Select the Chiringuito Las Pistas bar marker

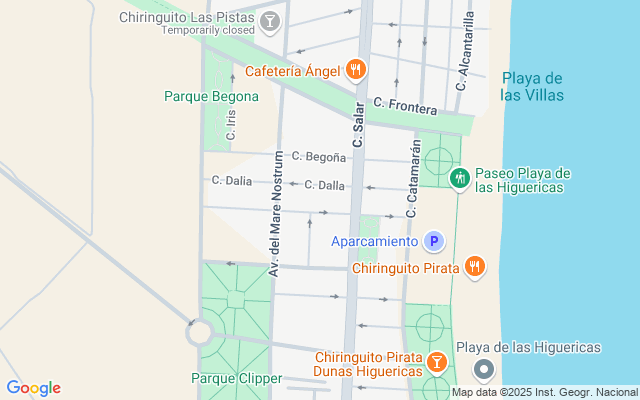(x=269, y=21)
